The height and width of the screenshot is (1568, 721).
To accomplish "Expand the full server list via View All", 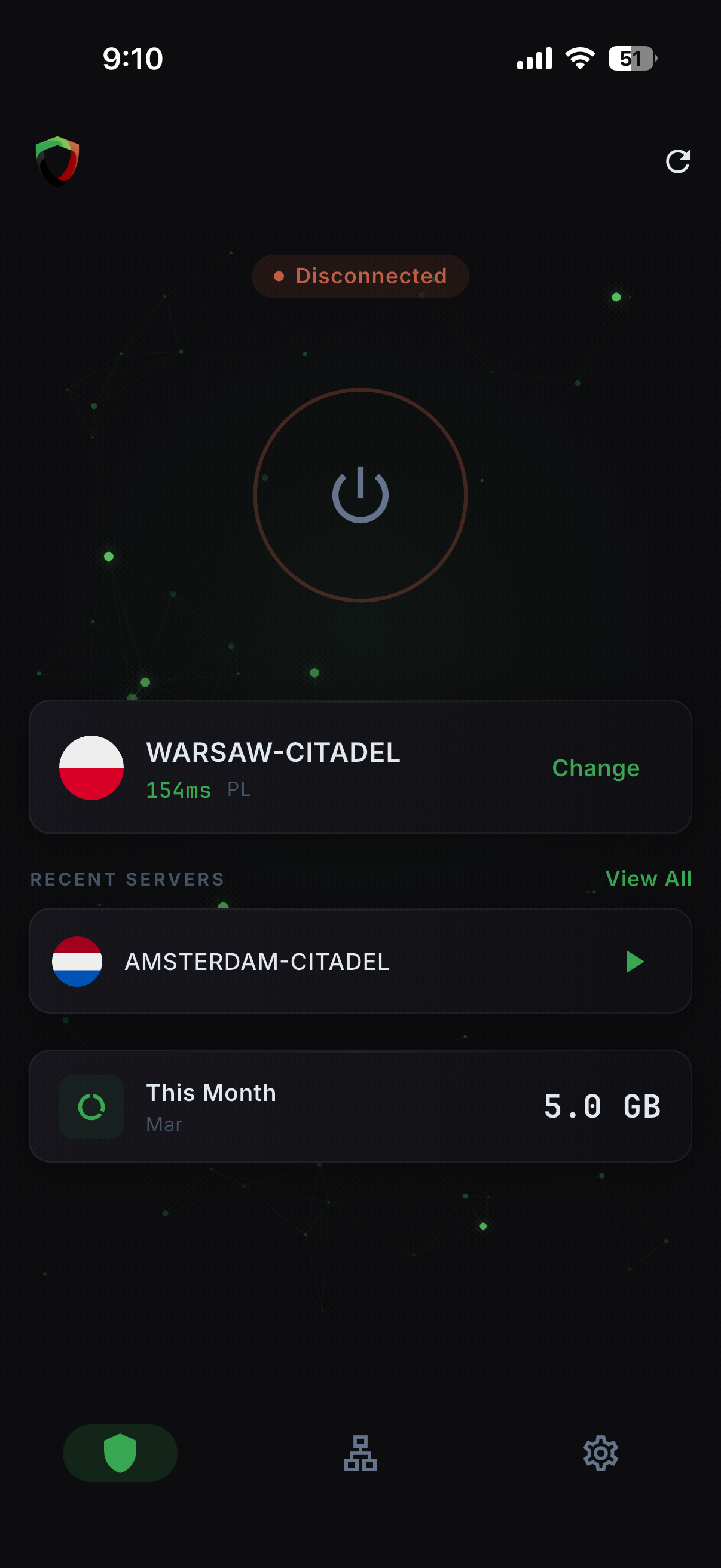I will pyautogui.click(x=649, y=878).
